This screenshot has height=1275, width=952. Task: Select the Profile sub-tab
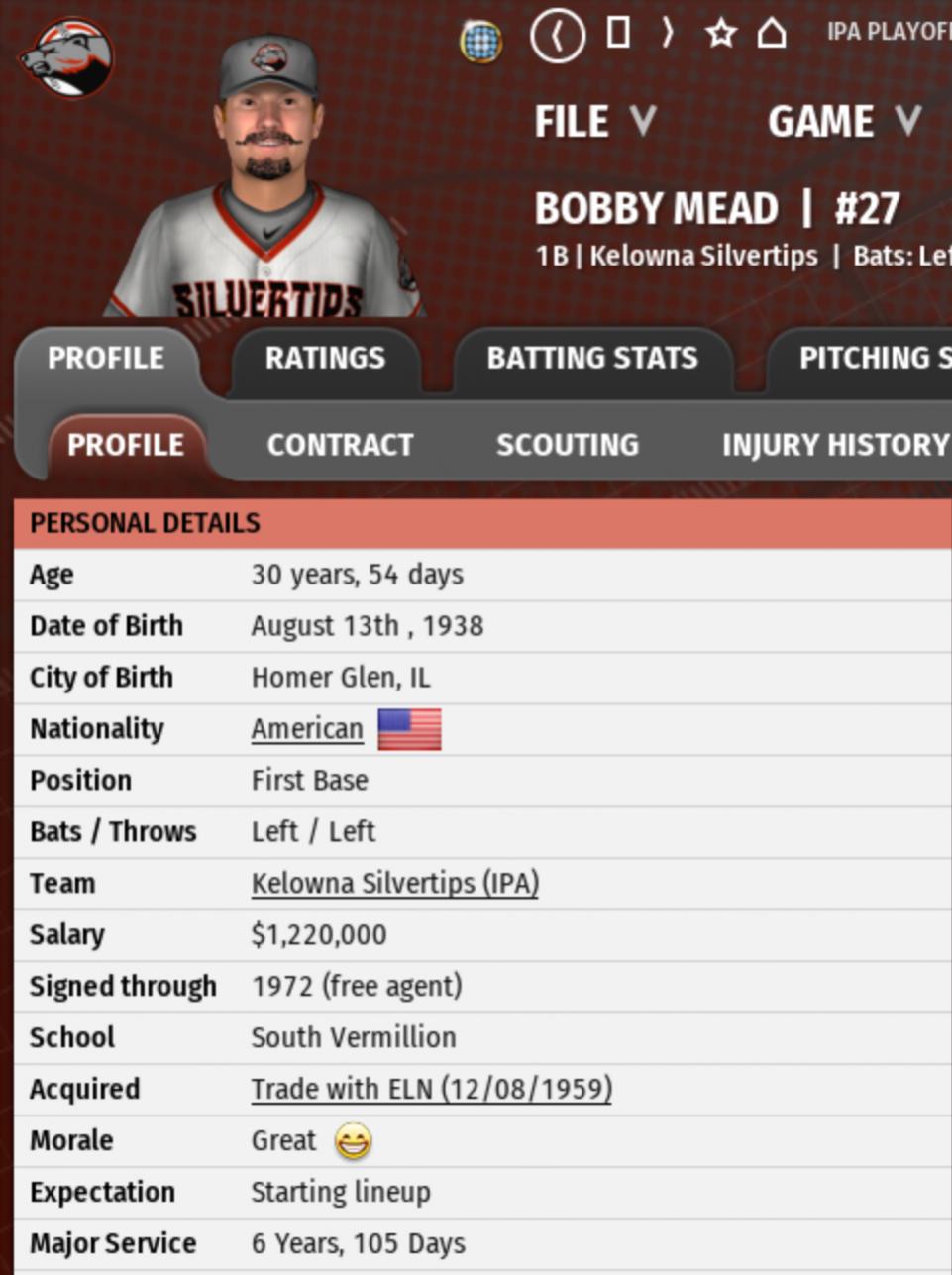pyautogui.click(x=126, y=445)
